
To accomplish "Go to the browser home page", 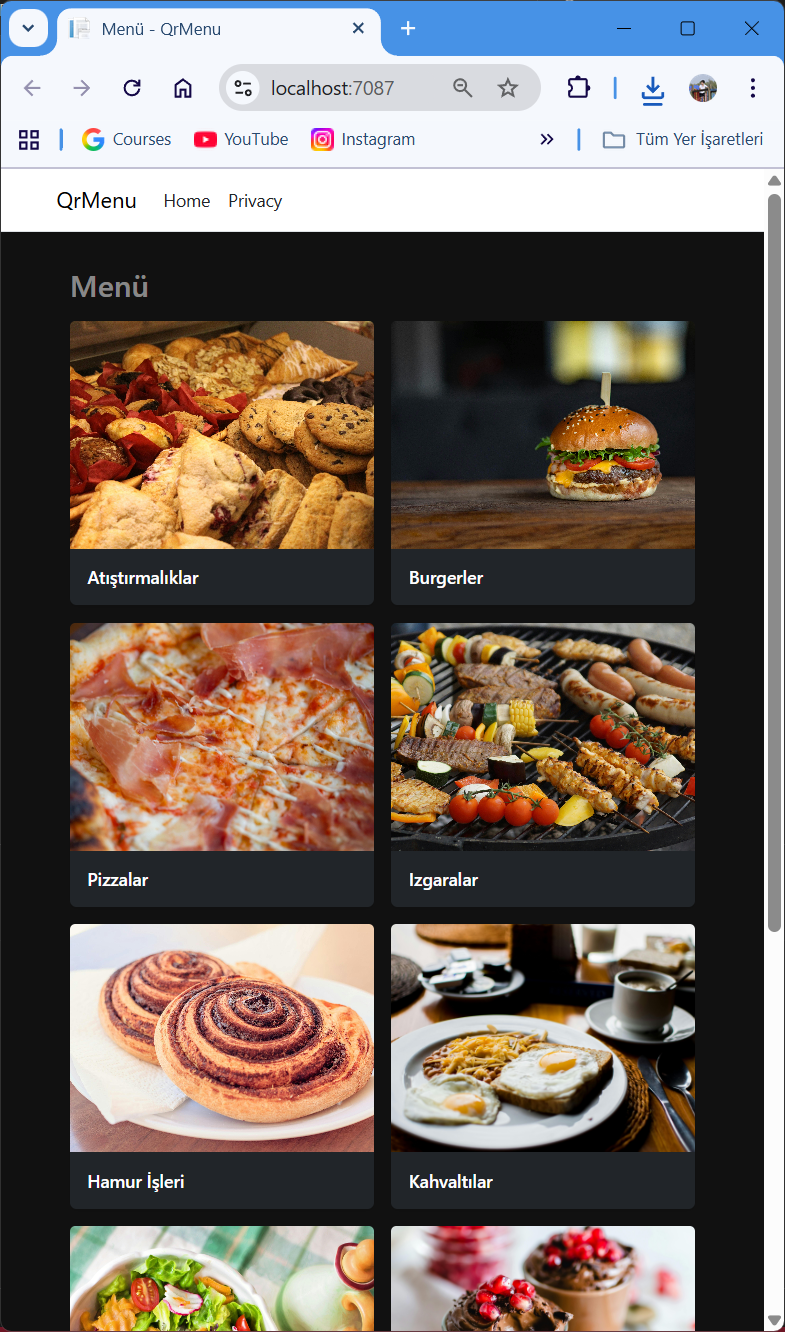I will pyautogui.click(x=183, y=88).
